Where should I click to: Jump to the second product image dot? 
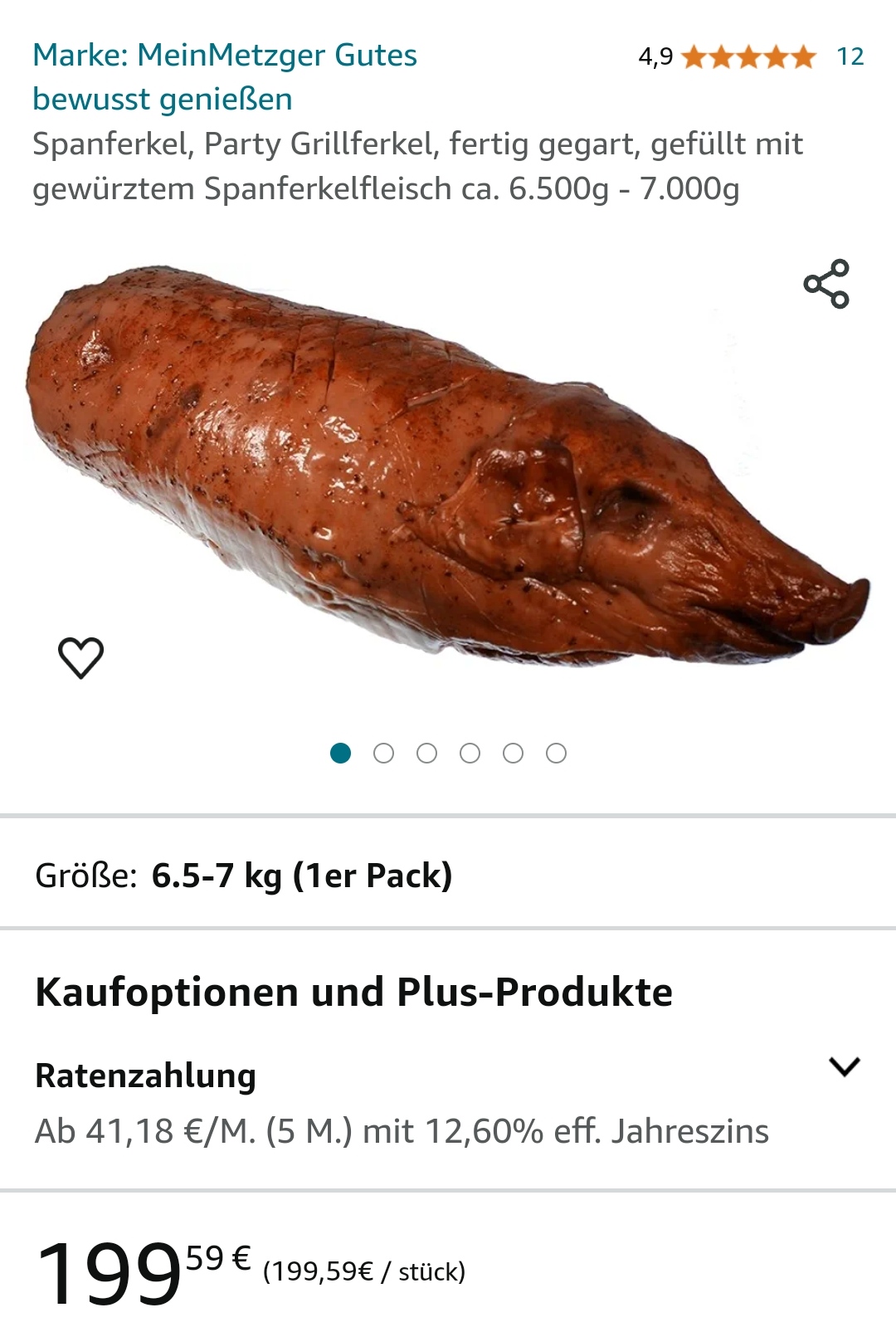[x=383, y=754]
